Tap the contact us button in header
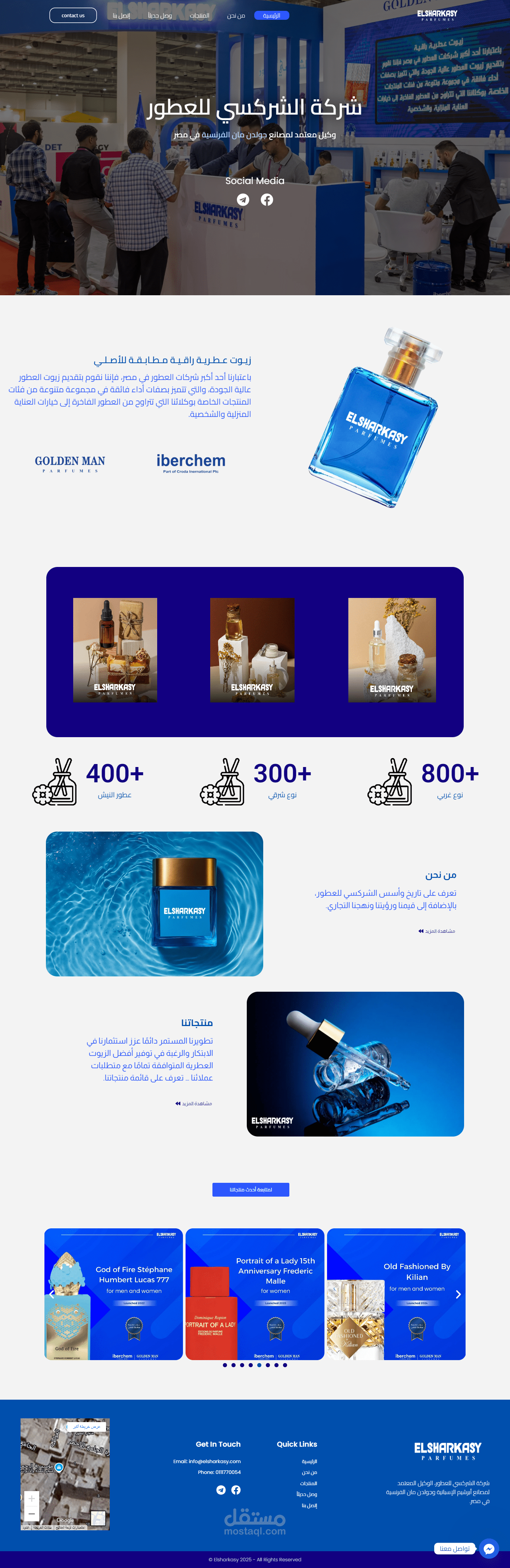Viewport: 510px width, 1568px height. (x=73, y=15)
